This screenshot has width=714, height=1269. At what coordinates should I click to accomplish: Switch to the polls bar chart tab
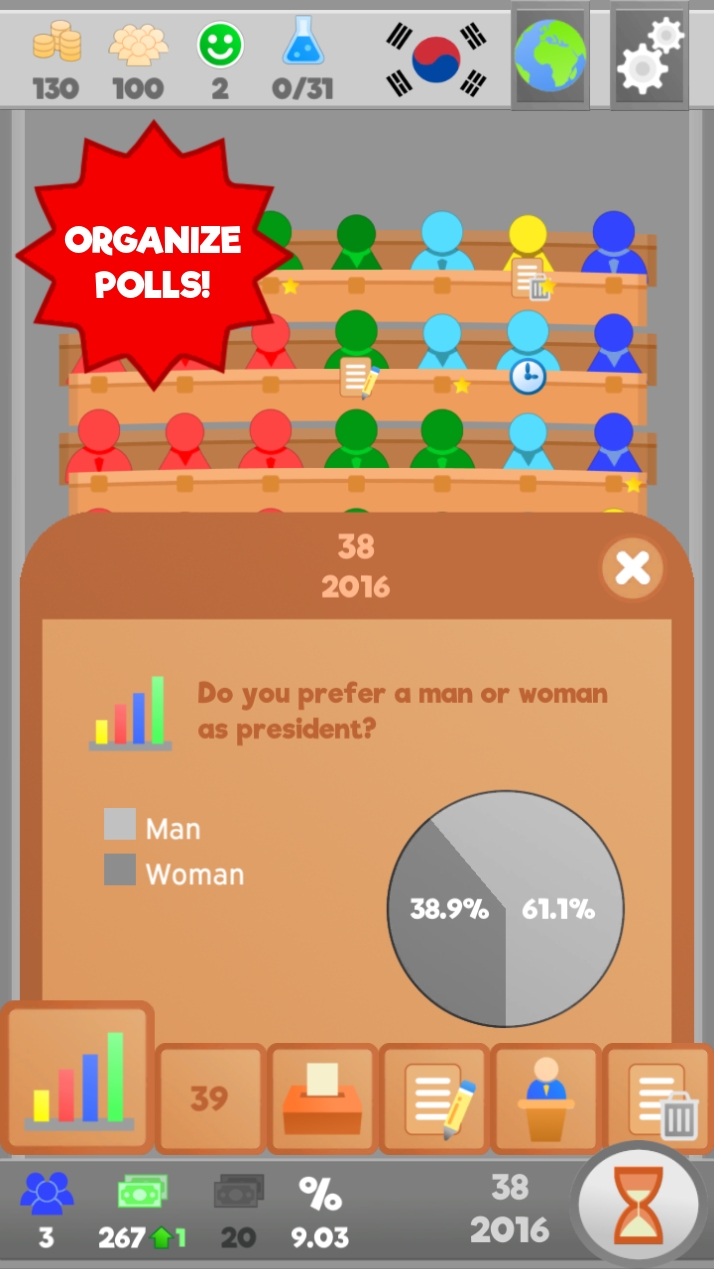coord(79,1078)
